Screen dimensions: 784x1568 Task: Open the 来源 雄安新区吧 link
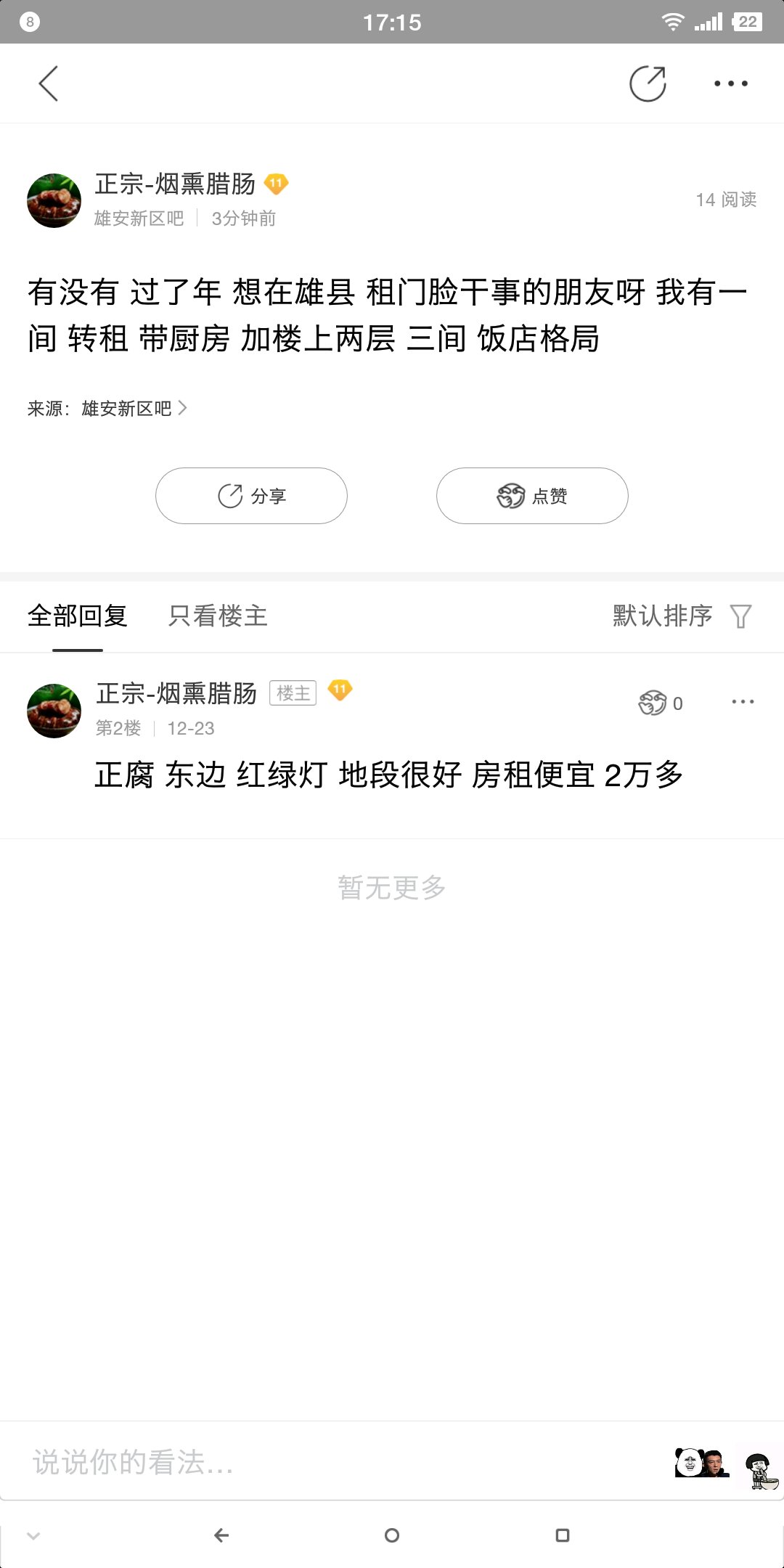pyautogui.click(x=126, y=409)
